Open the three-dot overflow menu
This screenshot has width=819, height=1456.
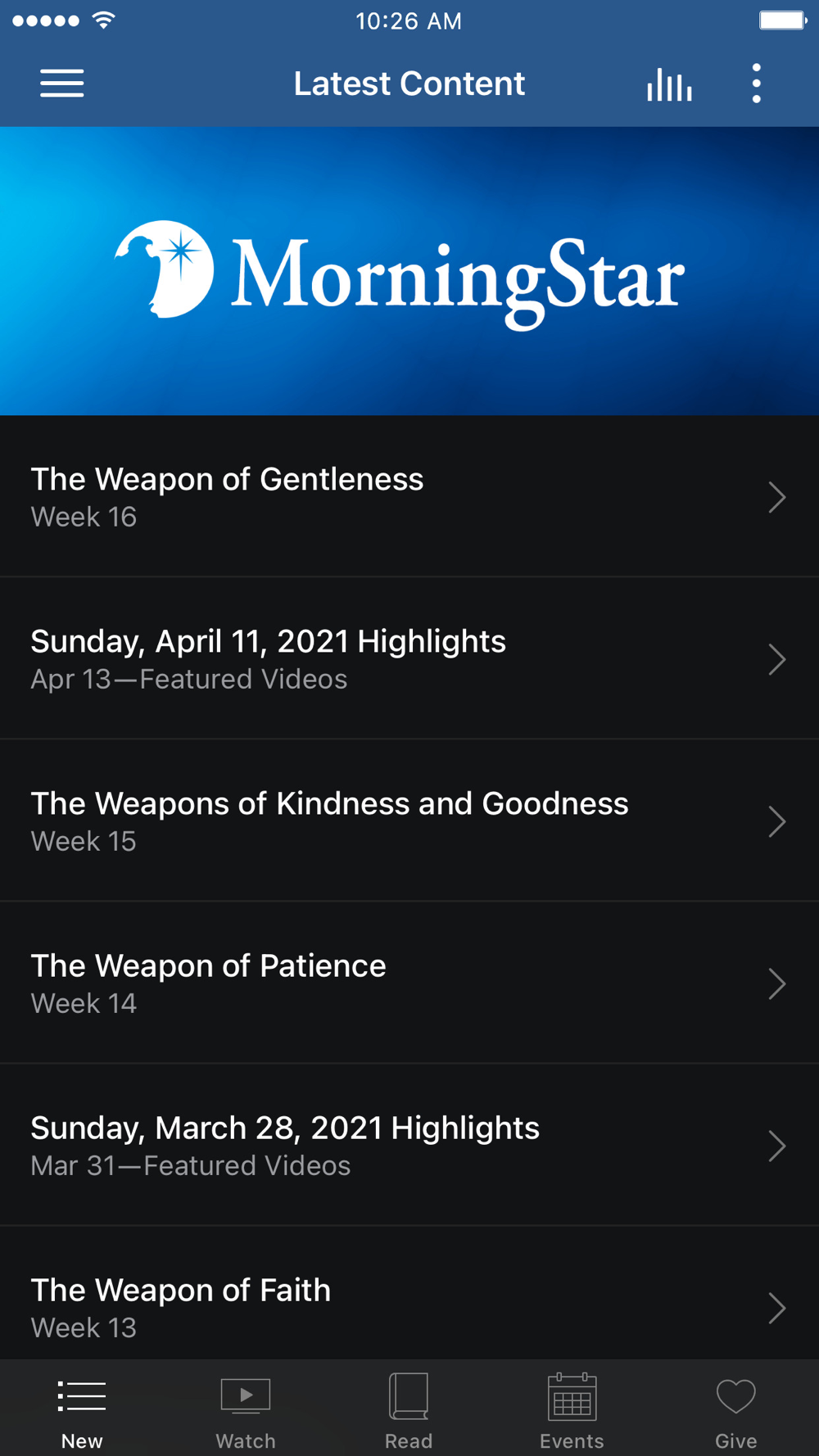pos(756,84)
